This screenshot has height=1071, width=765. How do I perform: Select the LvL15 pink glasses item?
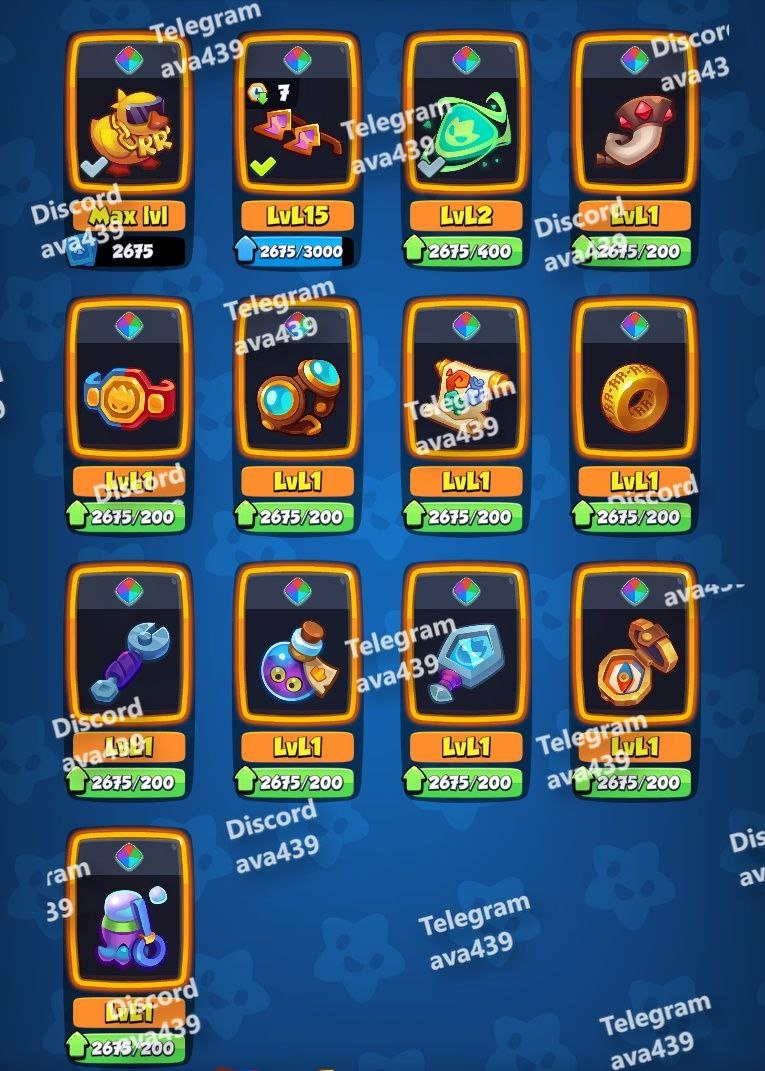tap(297, 127)
